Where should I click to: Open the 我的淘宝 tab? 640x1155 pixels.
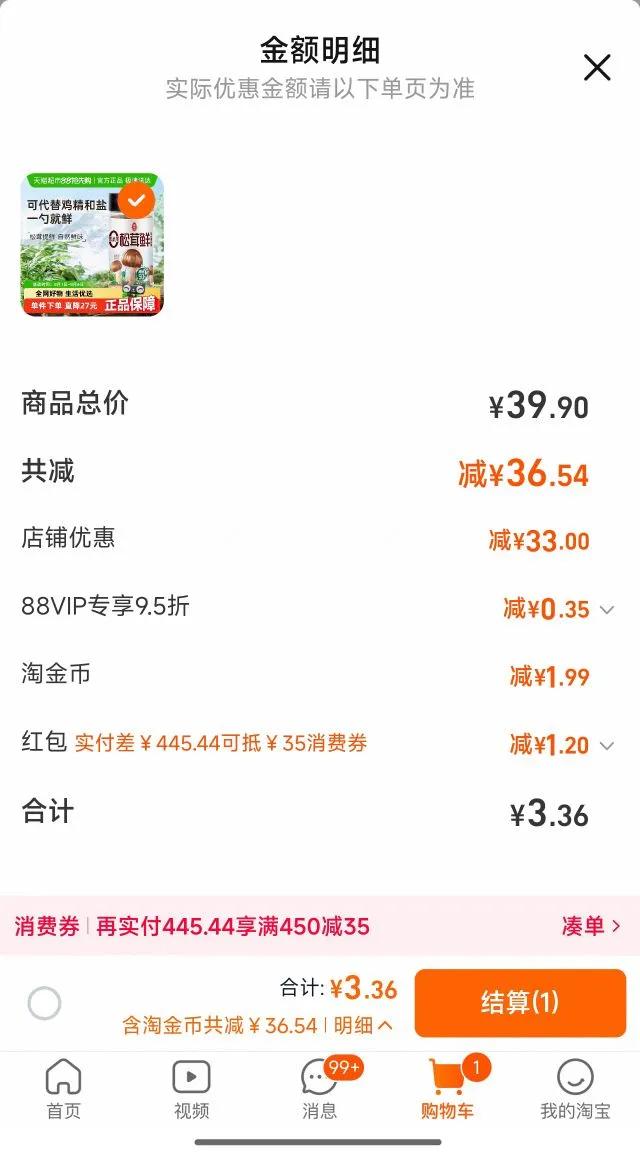(x=575, y=1089)
